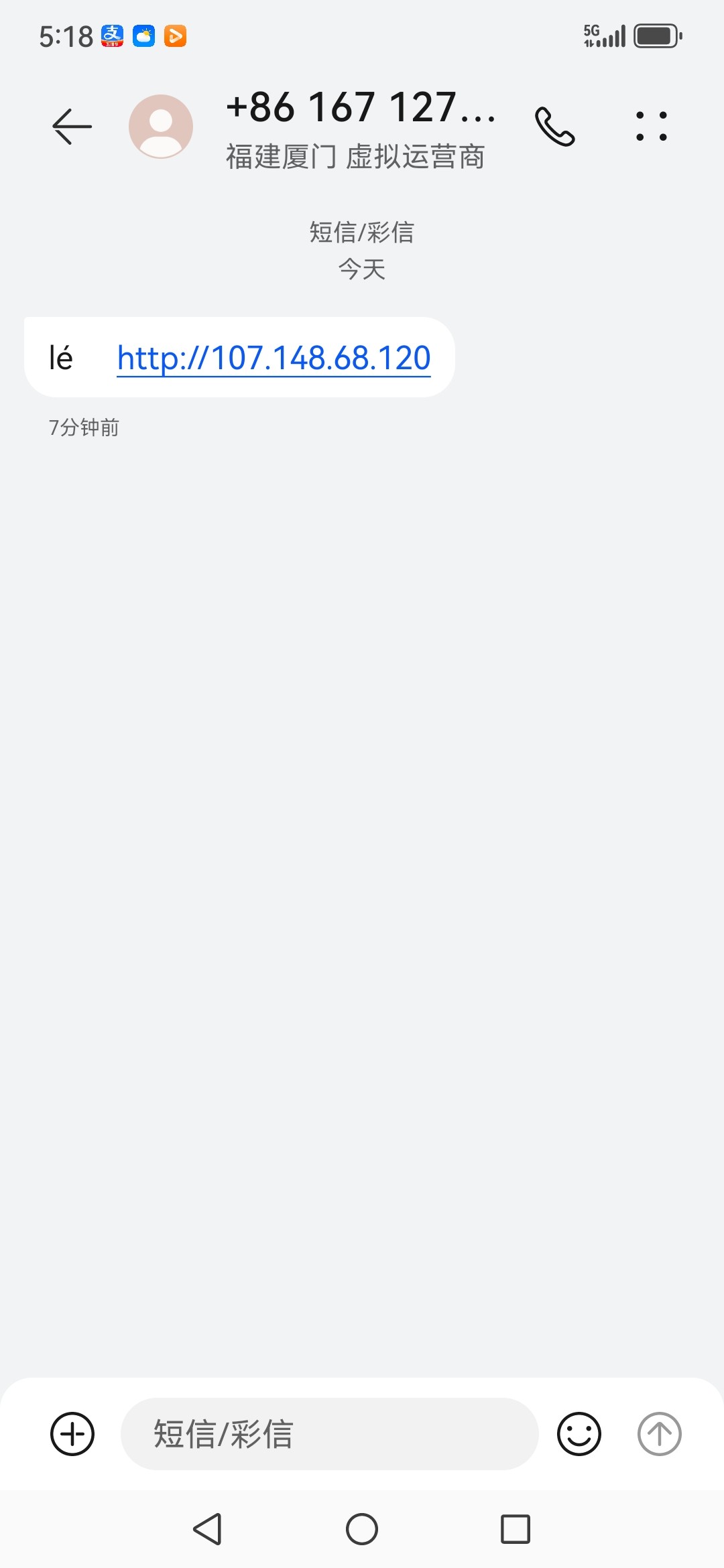Open the four-dot overflow menu

click(x=651, y=127)
